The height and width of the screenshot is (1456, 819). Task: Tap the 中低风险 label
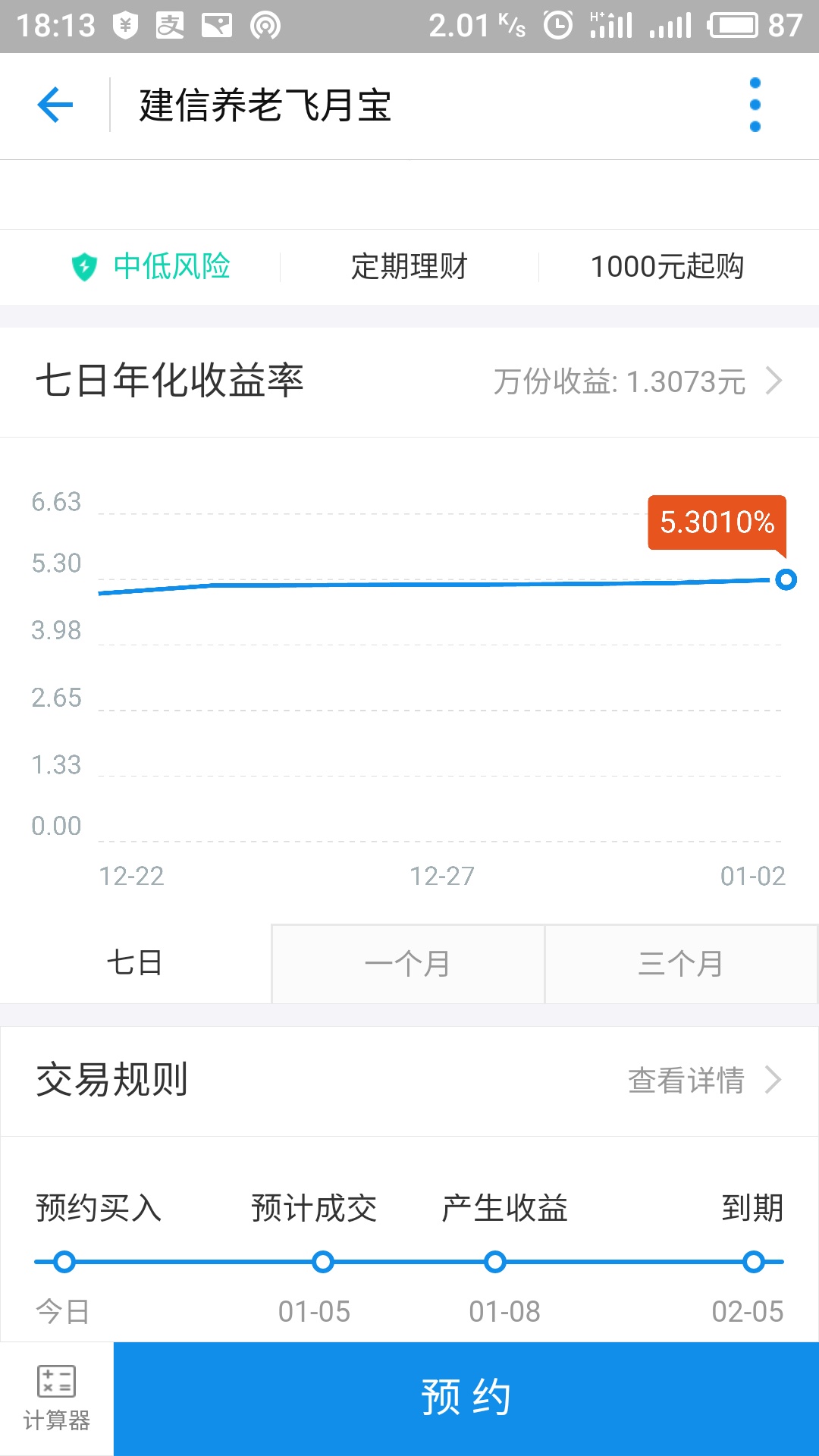click(174, 266)
